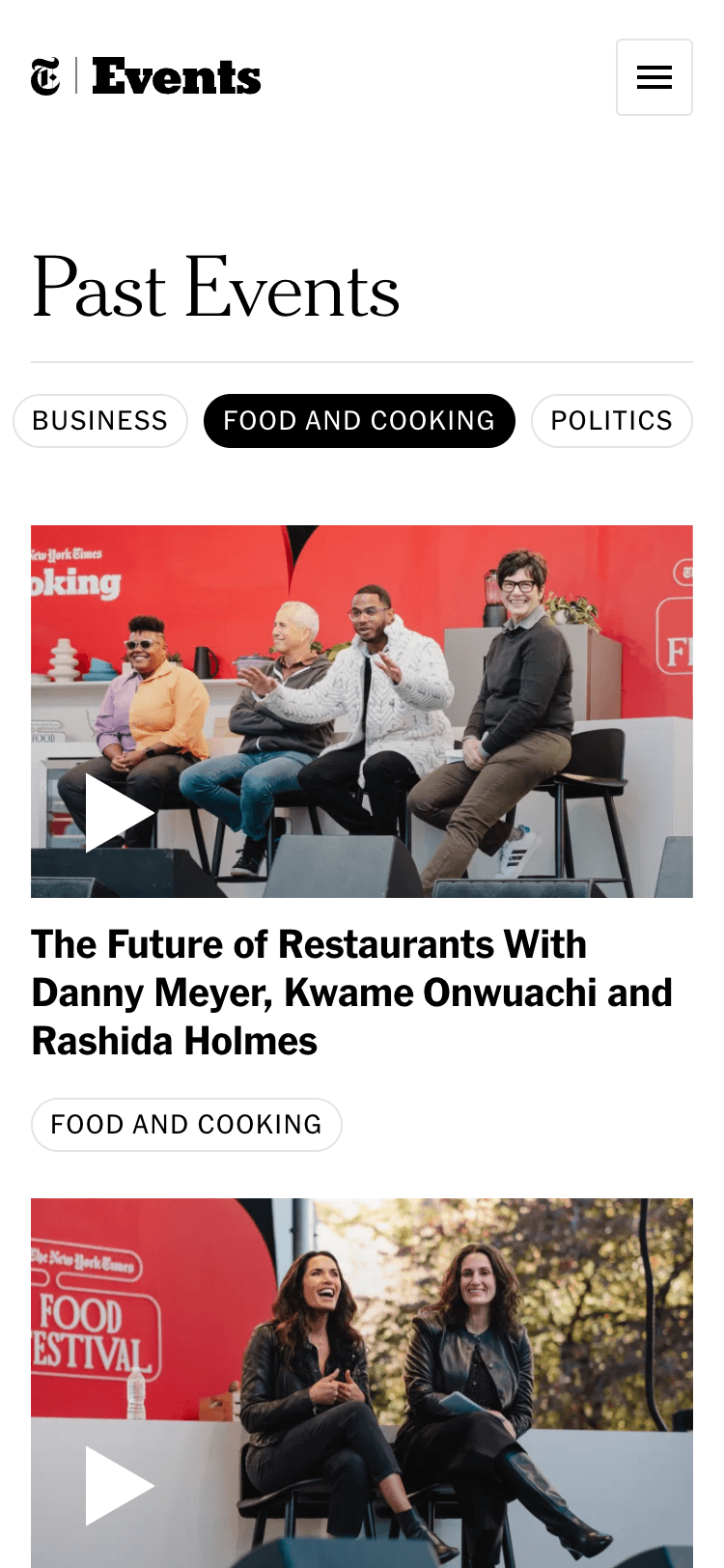Play the Future of Restaurants panel video
Image resolution: width=724 pixels, height=1568 pixels.
118,813
